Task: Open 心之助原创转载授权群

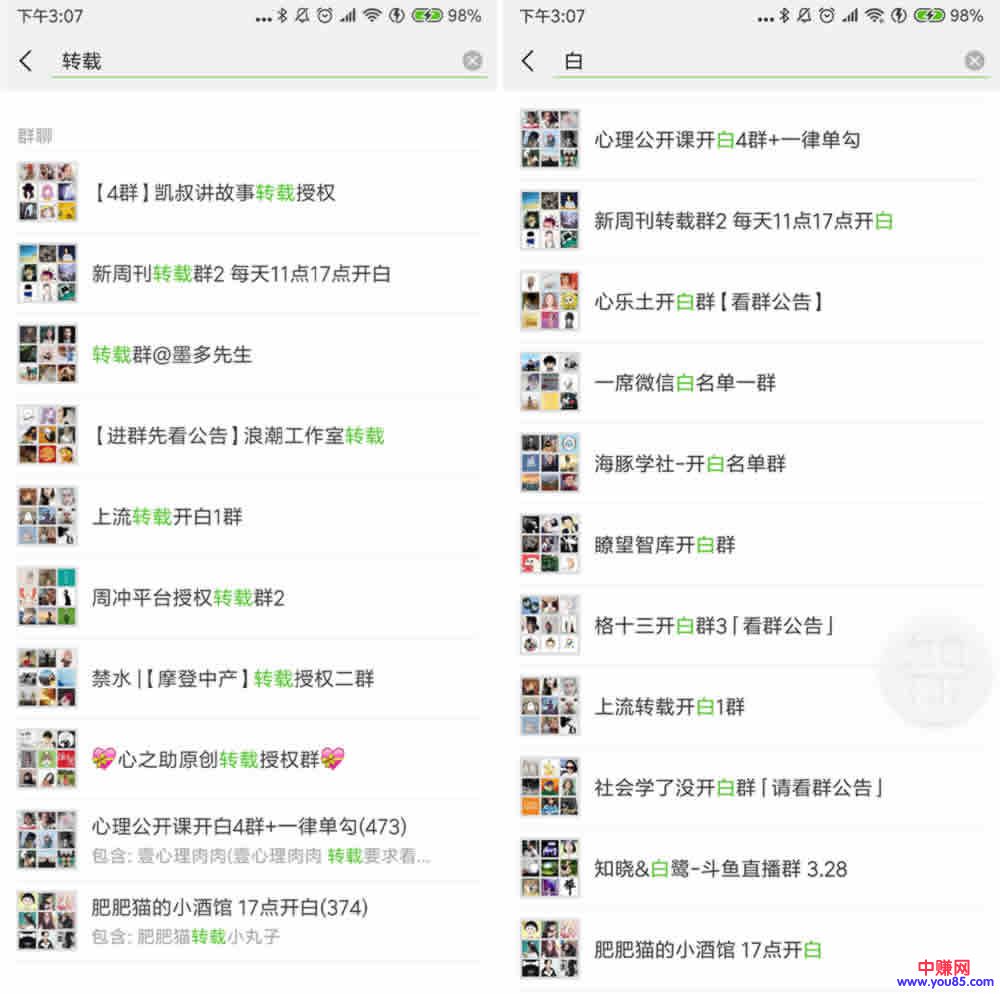Action: pyautogui.click(x=218, y=759)
